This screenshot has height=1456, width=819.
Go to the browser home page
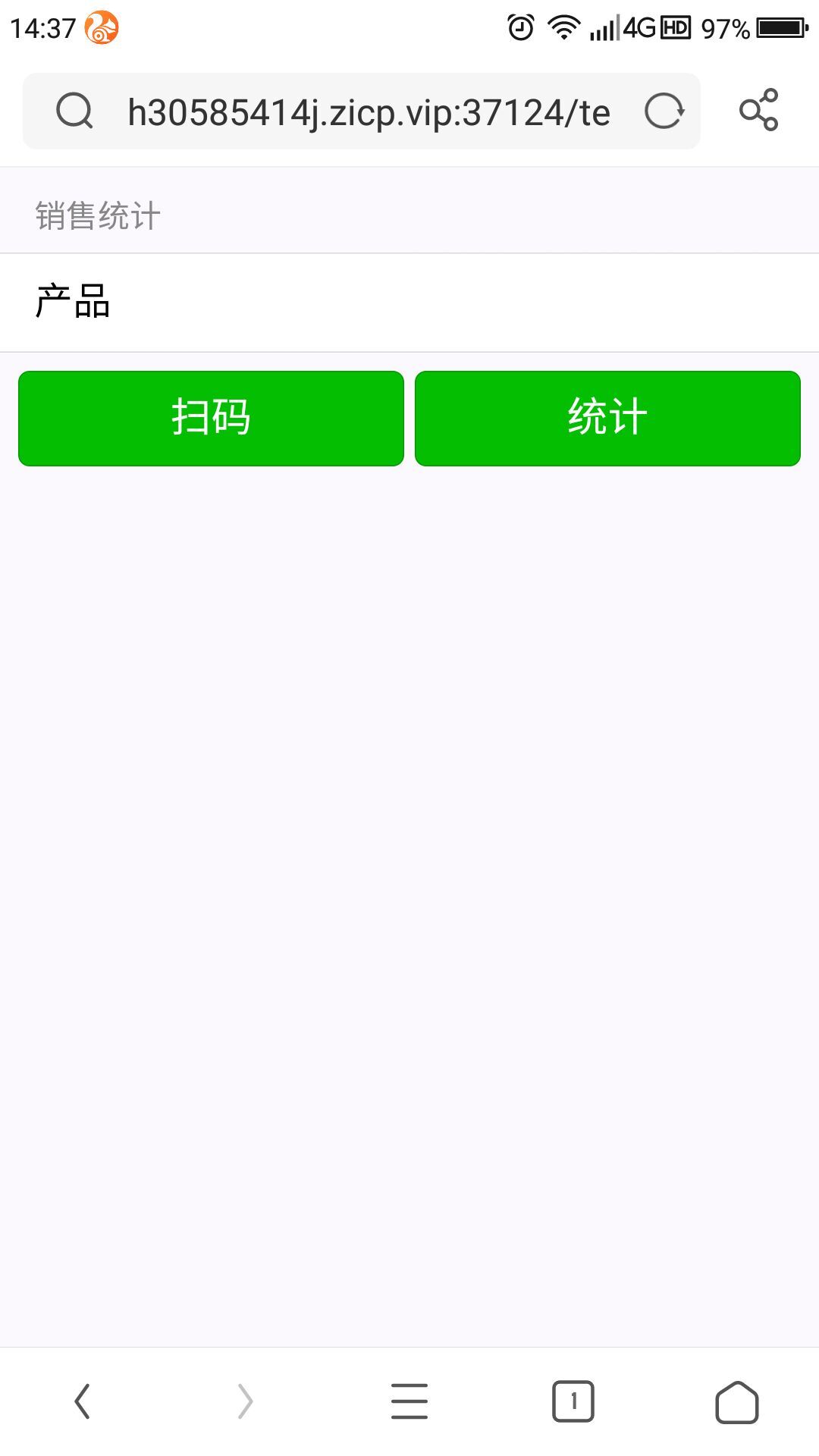point(737,1401)
